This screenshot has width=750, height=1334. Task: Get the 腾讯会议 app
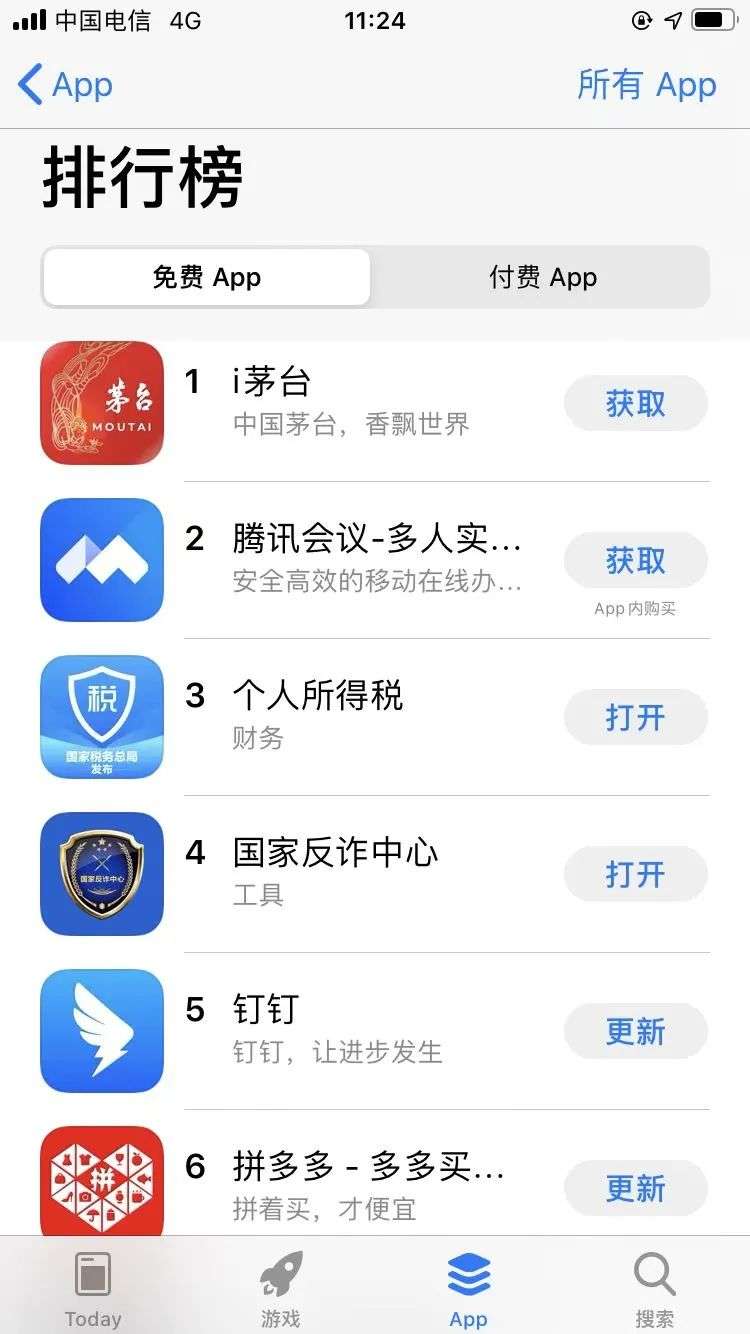pyautogui.click(x=636, y=560)
